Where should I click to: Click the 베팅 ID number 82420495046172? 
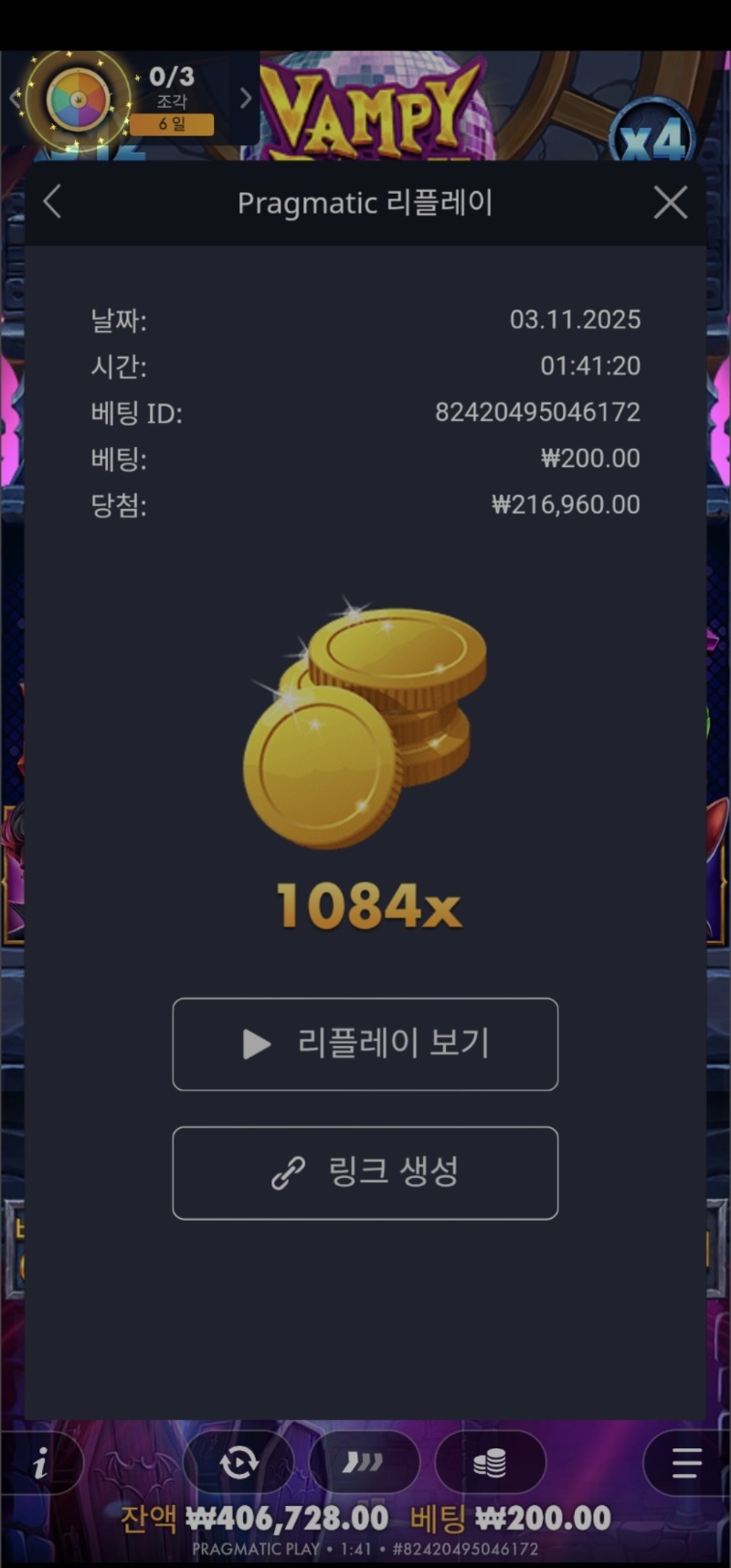536,412
